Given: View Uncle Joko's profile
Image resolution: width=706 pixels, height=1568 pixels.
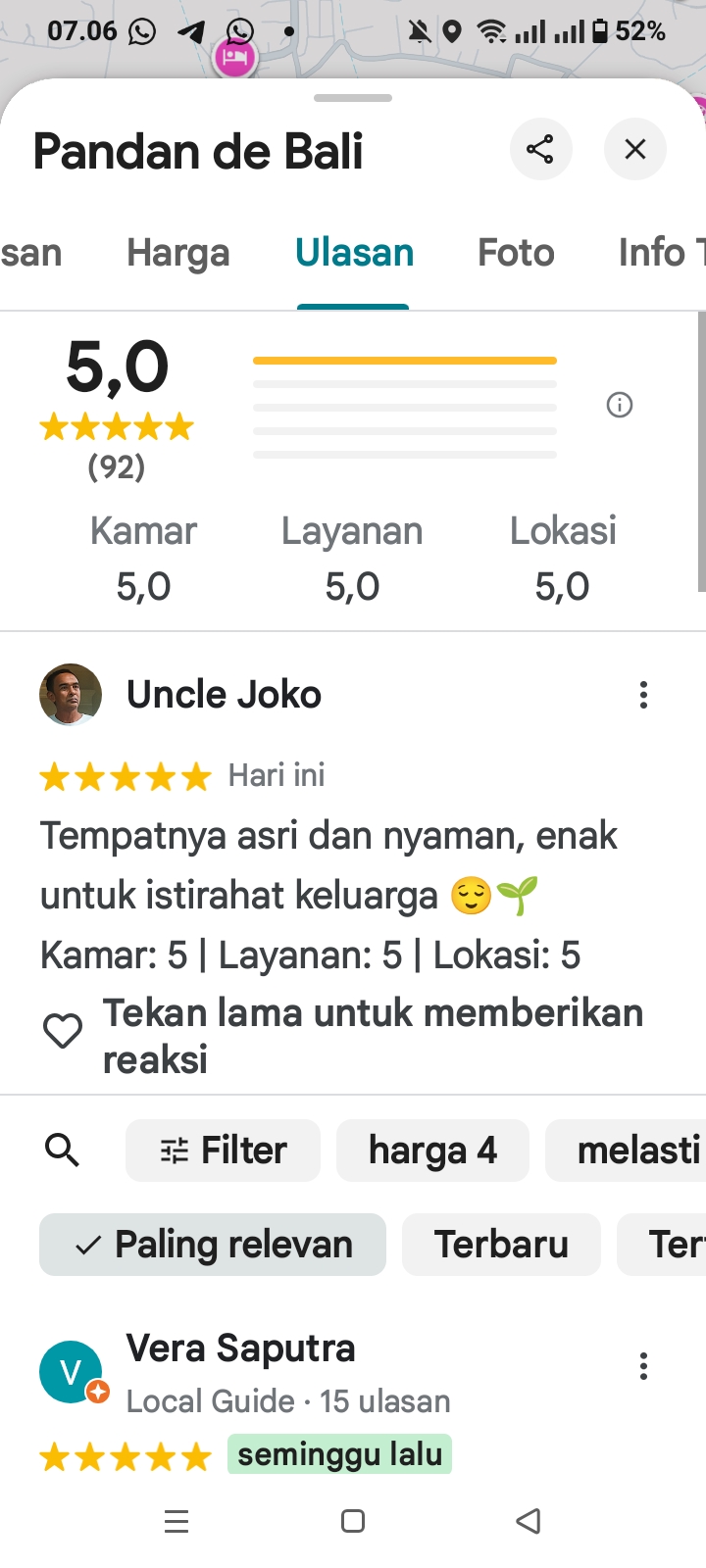Looking at the screenshot, I should [224, 695].
